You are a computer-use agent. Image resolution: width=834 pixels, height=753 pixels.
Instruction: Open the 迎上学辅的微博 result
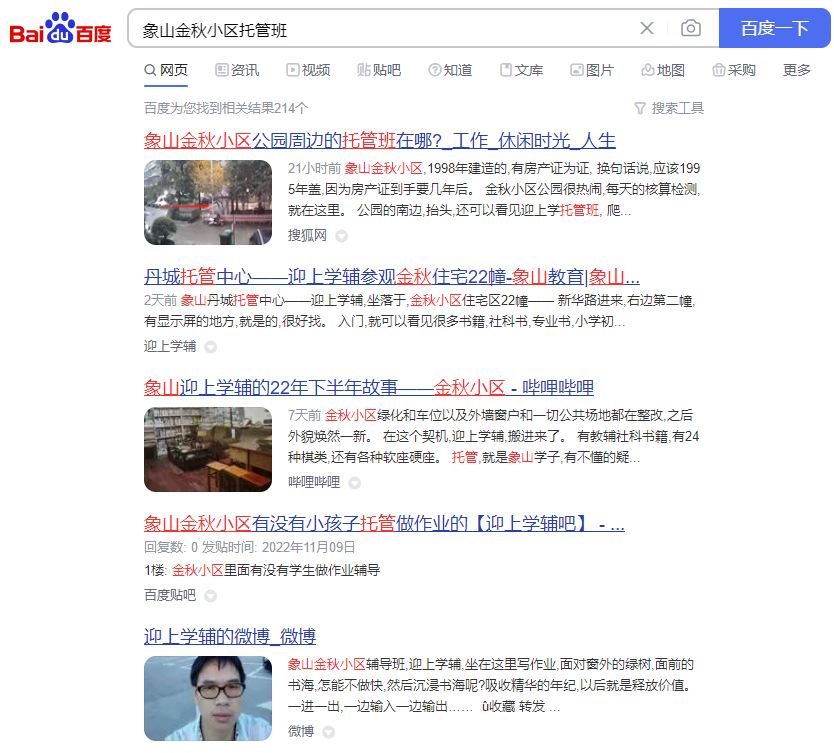(x=230, y=636)
